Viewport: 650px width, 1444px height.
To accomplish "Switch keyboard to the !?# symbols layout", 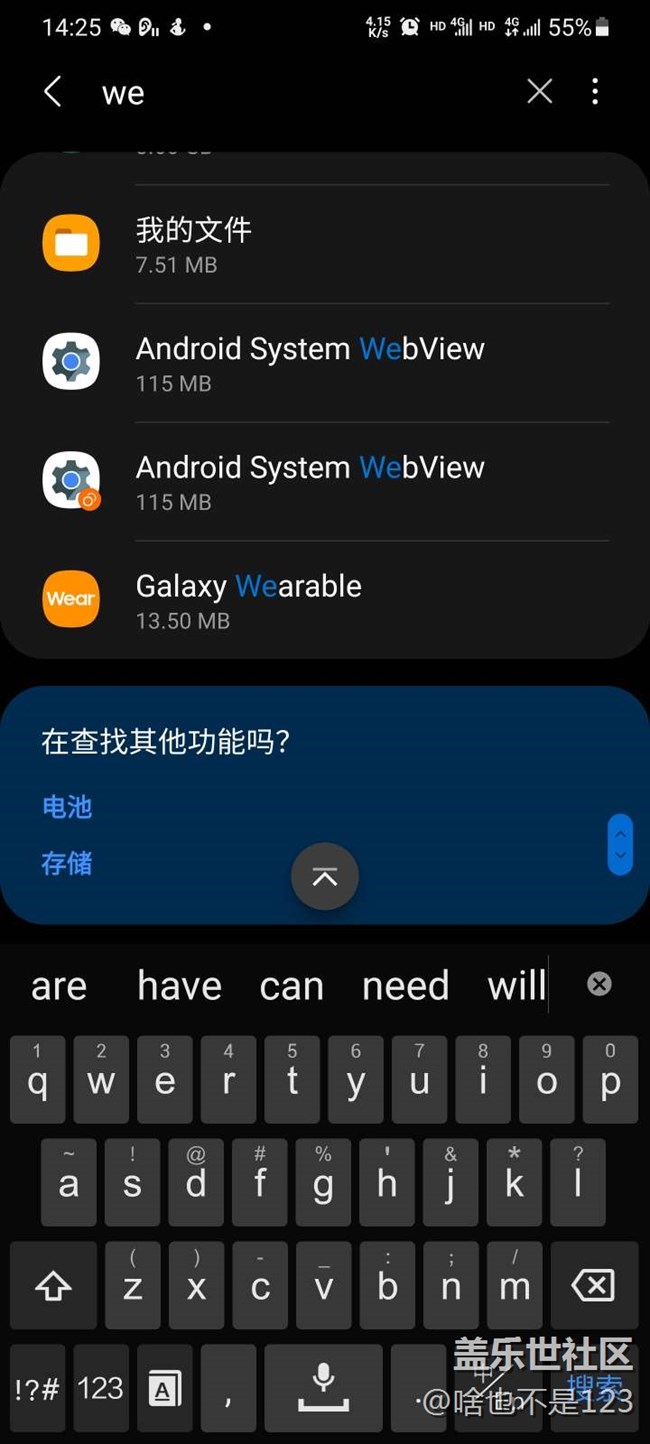I will point(37,1388).
